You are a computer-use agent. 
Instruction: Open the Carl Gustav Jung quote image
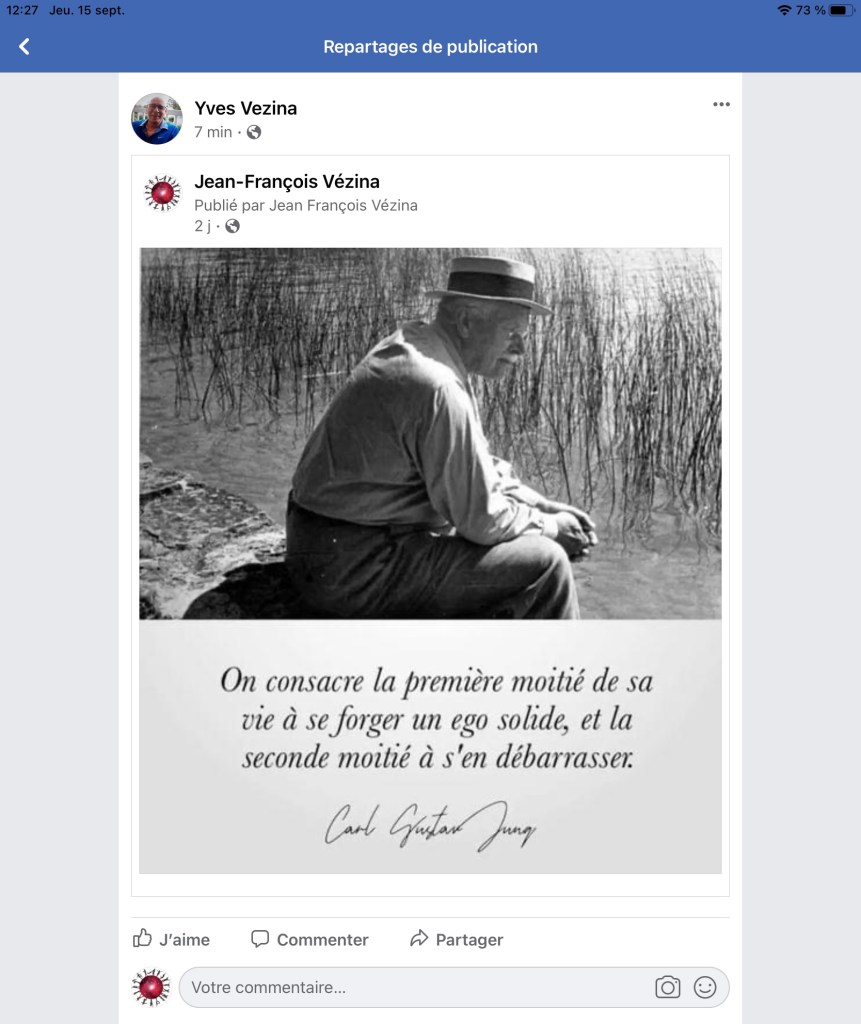point(430,560)
